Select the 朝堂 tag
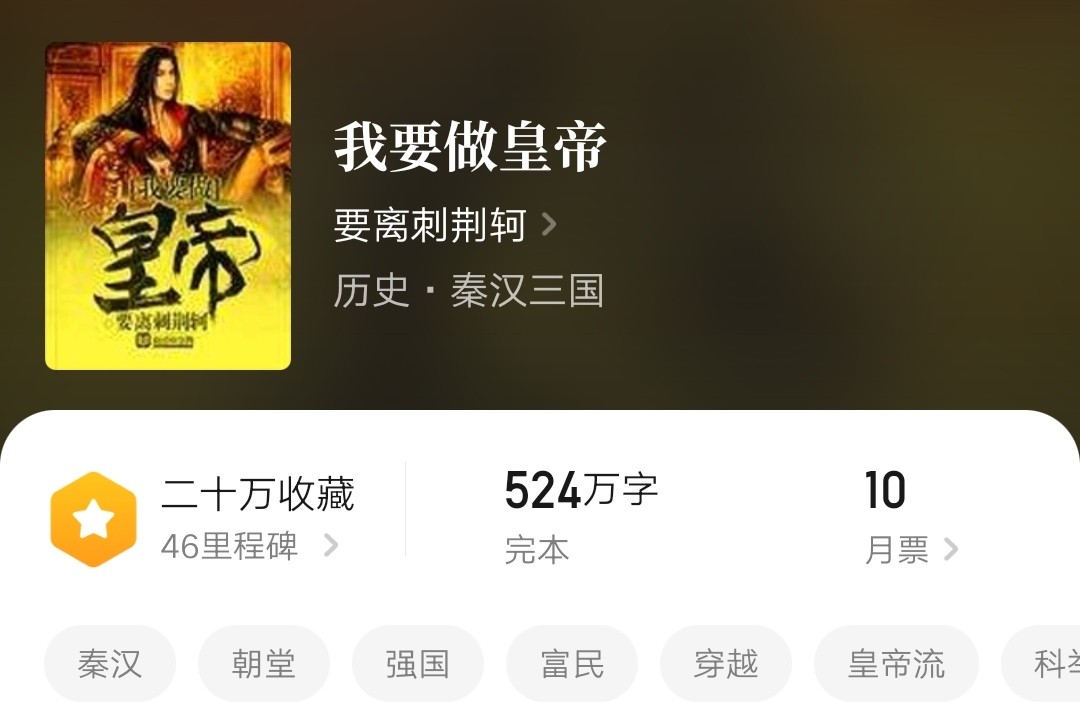This screenshot has width=1080, height=727. point(264,664)
